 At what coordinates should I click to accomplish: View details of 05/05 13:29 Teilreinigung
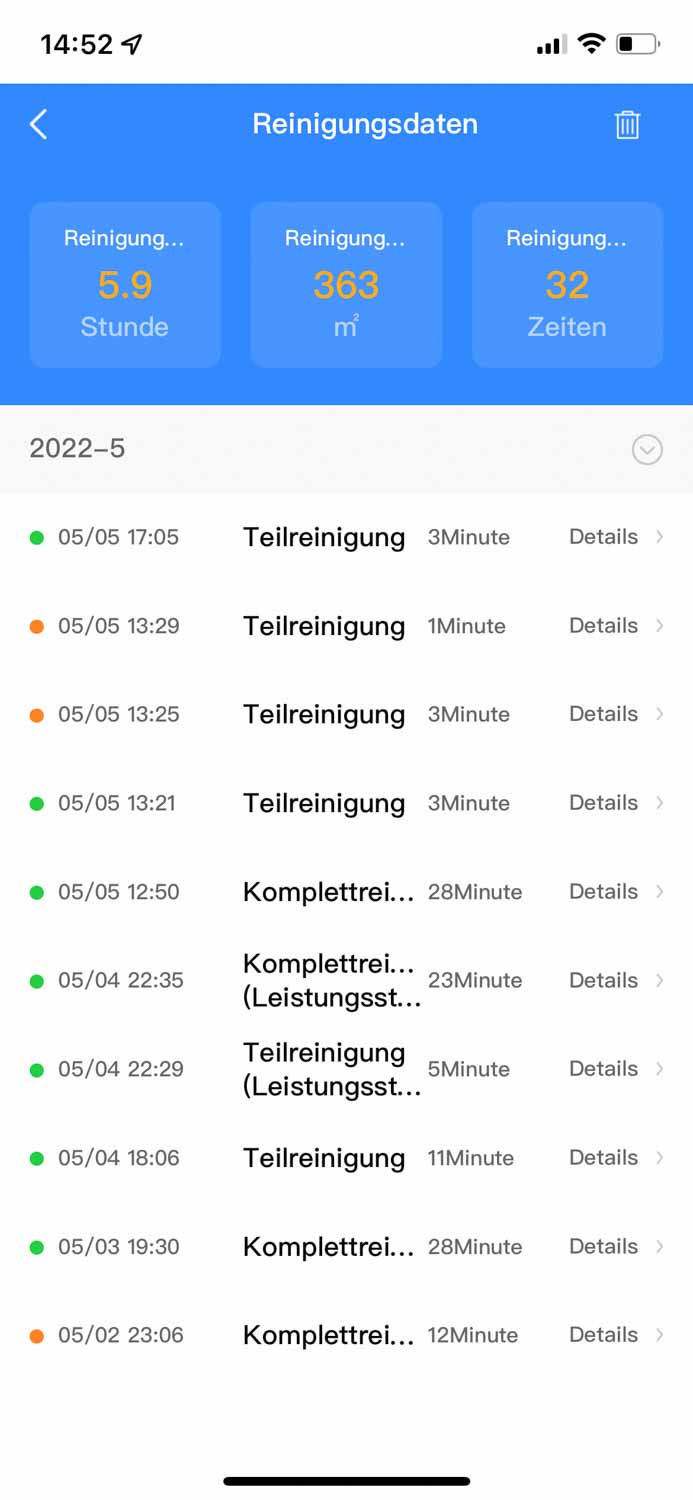(614, 626)
